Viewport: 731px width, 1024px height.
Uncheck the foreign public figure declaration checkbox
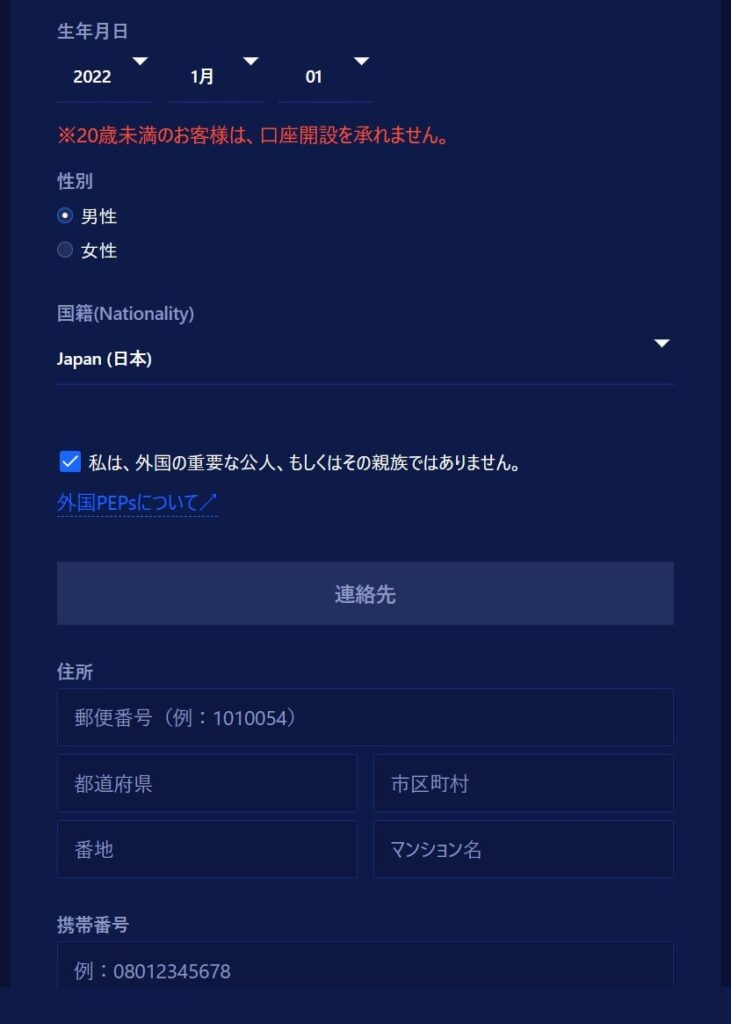point(70,462)
